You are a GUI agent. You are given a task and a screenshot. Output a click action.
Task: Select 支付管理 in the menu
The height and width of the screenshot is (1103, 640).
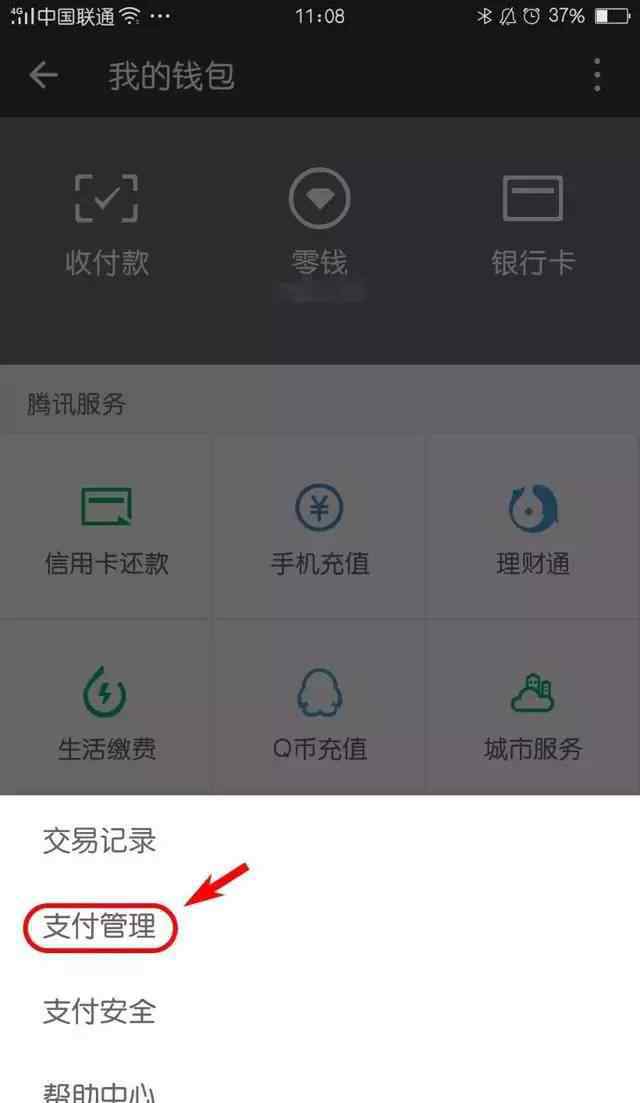pyautogui.click(x=100, y=926)
